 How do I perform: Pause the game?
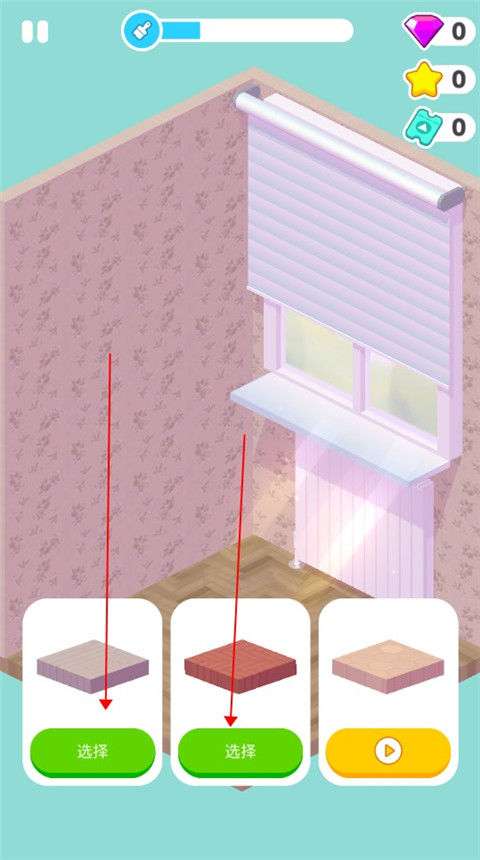(35, 32)
